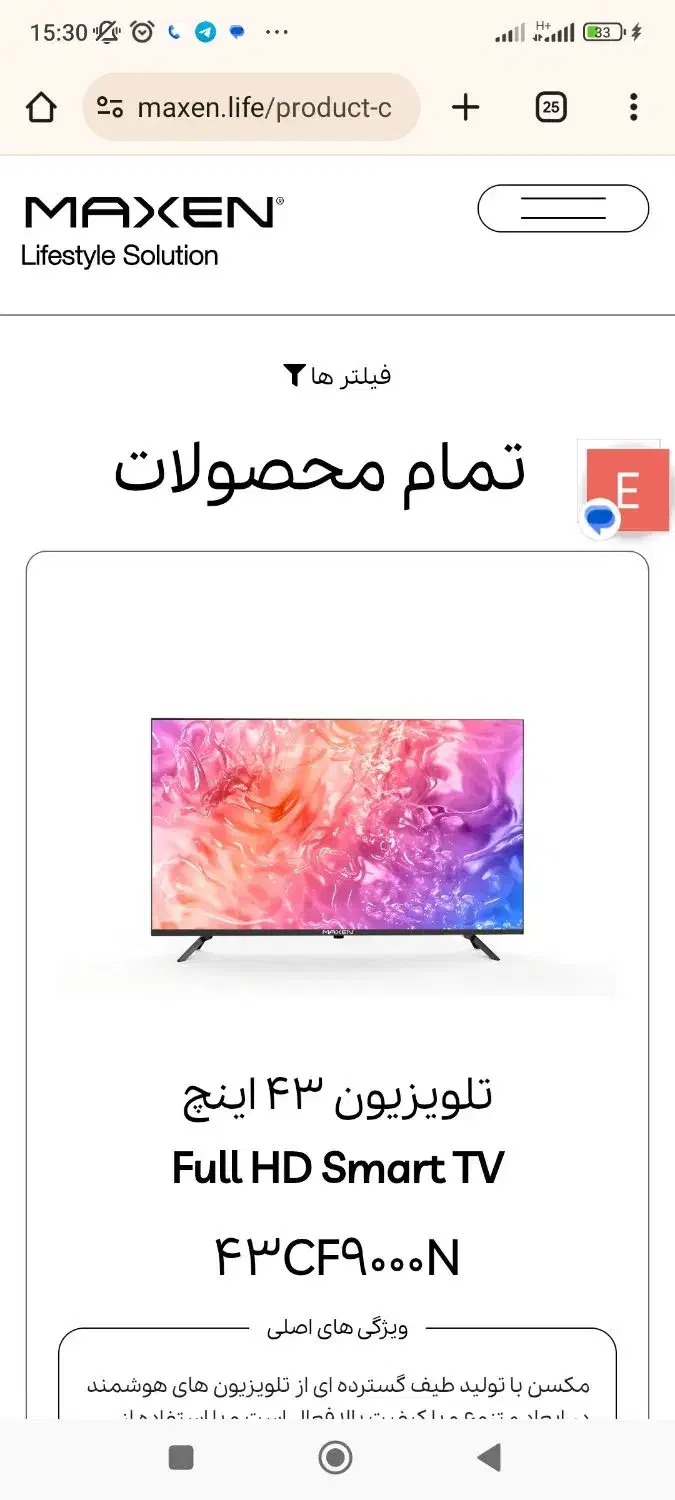The width and height of the screenshot is (675, 1500).
Task: Go back using the system back button
Action: point(489,1457)
